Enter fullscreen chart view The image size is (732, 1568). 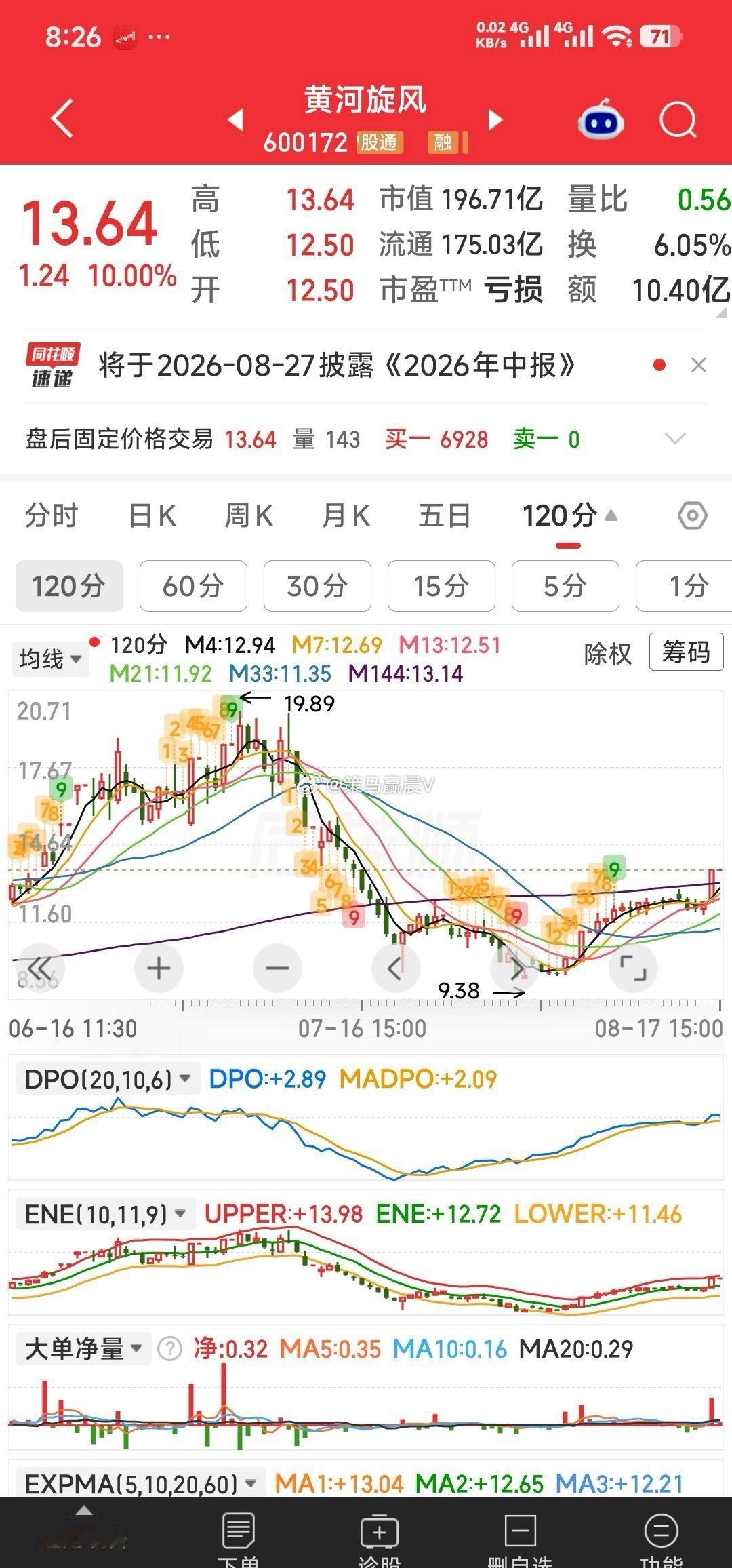coord(633,968)
